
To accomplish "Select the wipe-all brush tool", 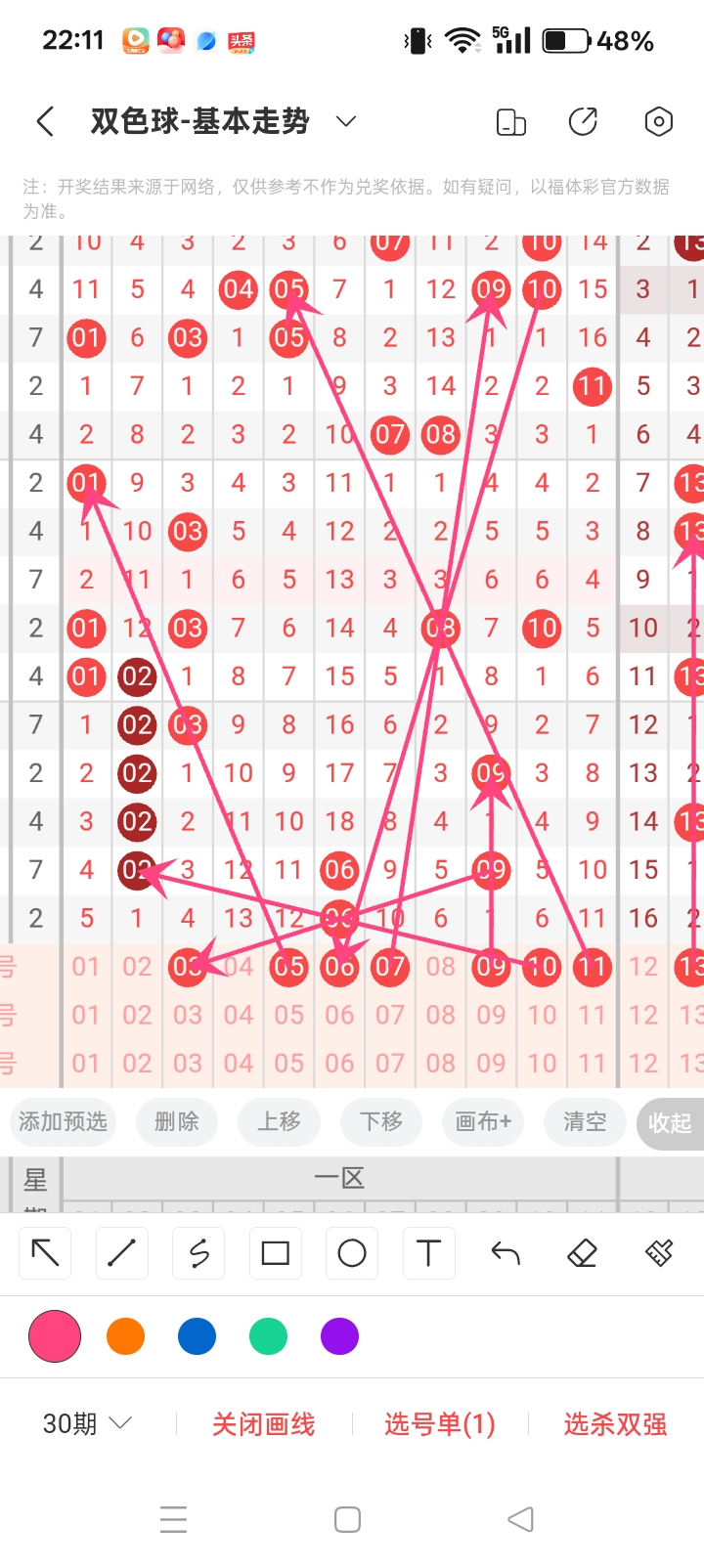I will [x=658, y=1252].
